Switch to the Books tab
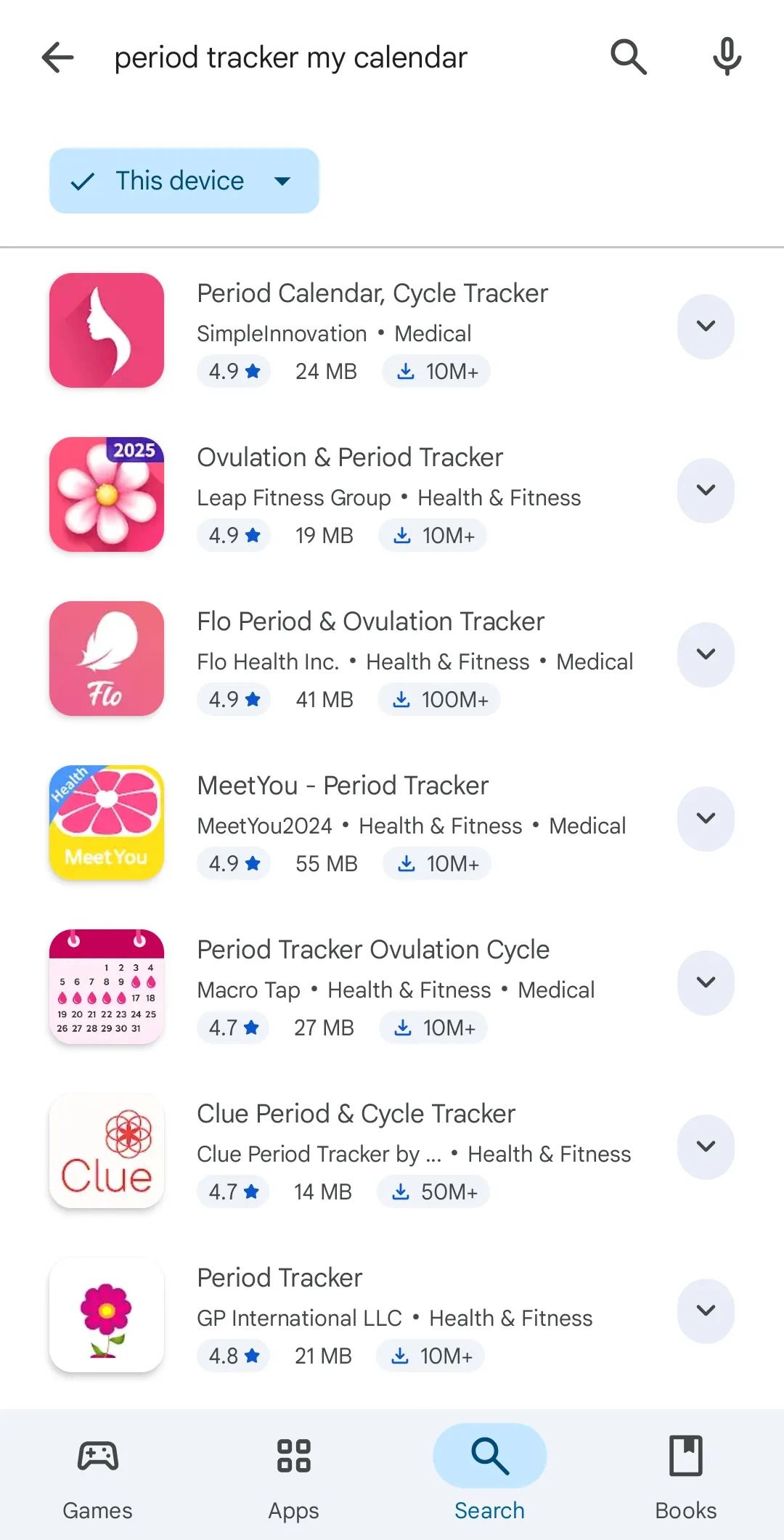 pyautogui.click(x=685, y=1474)
